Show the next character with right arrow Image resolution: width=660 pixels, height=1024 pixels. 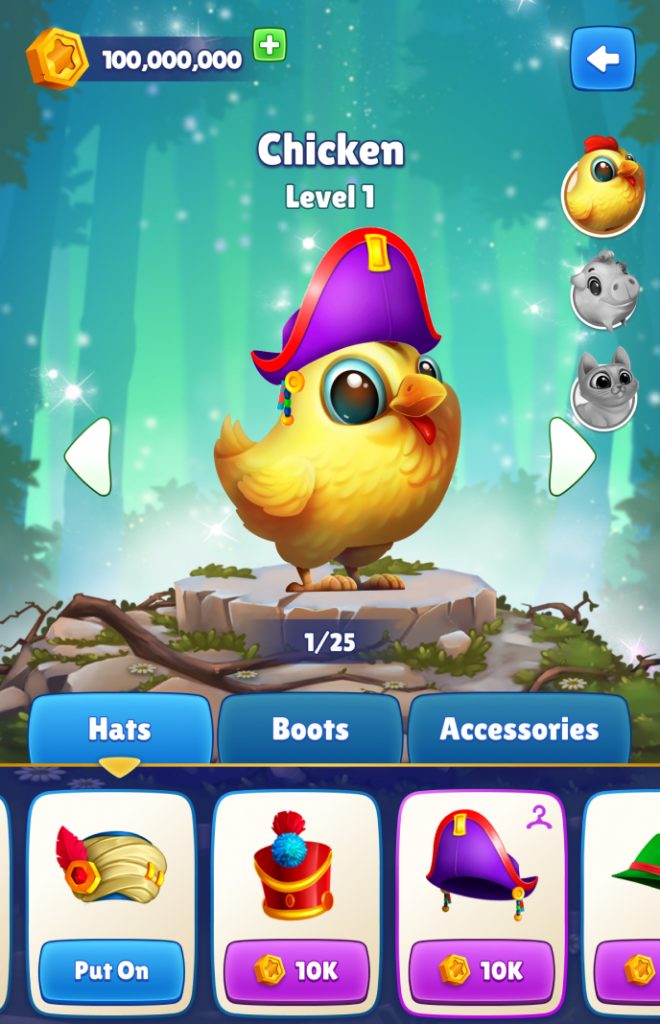tap(571, 457)
